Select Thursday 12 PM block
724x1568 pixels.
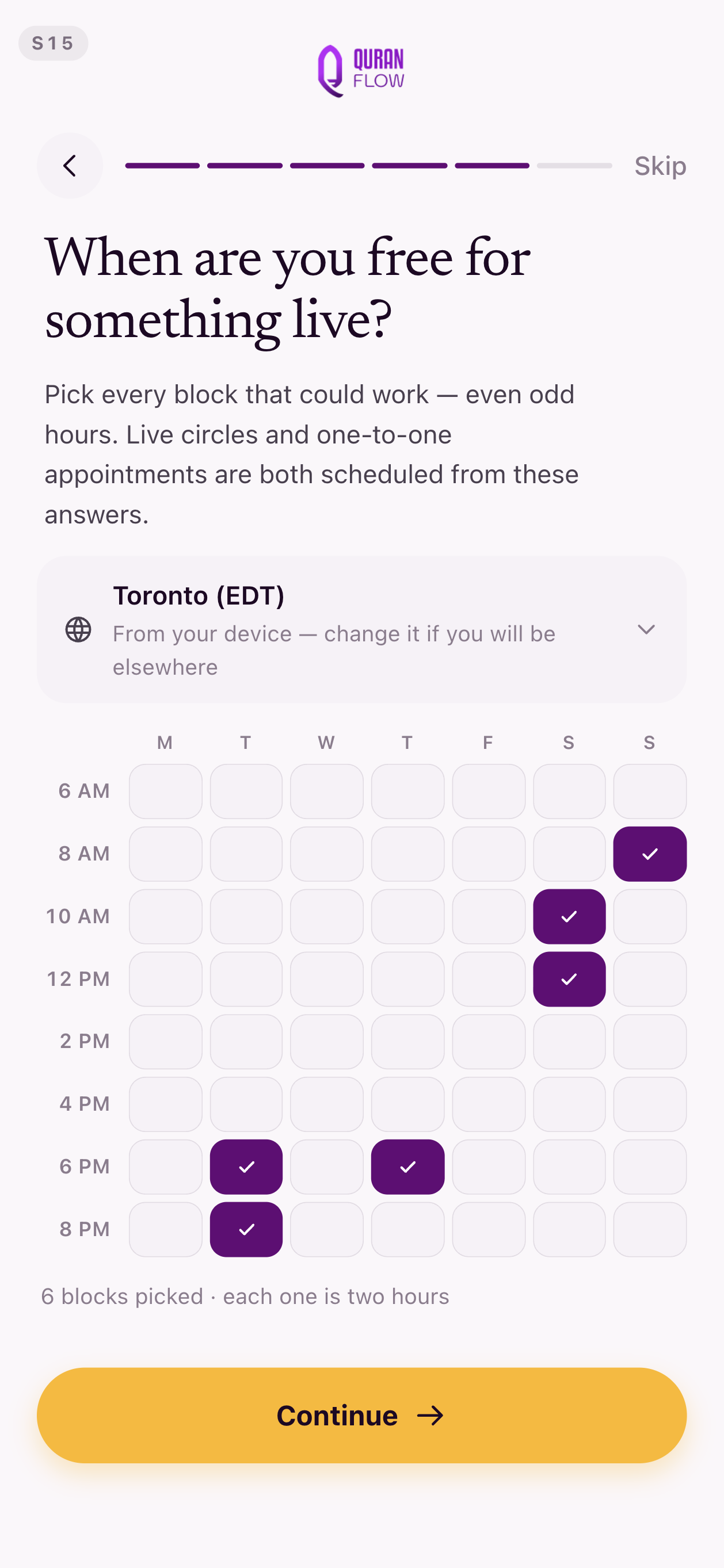coord(407,980)
